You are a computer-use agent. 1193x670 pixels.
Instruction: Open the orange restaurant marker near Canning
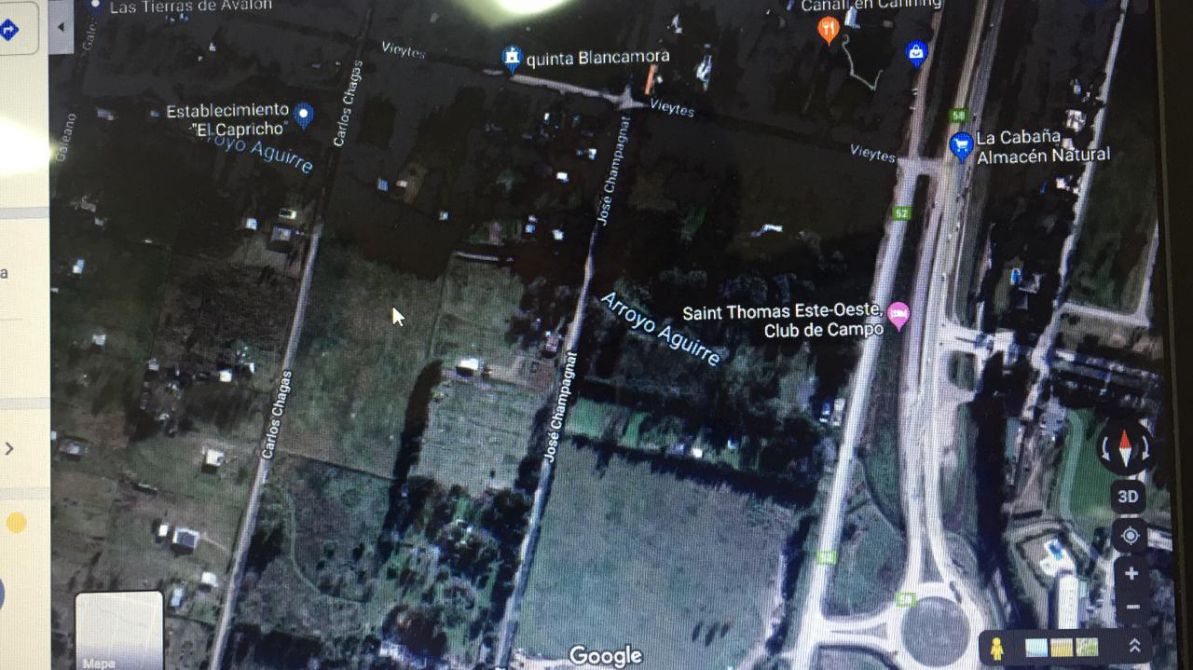pos(828,31)
